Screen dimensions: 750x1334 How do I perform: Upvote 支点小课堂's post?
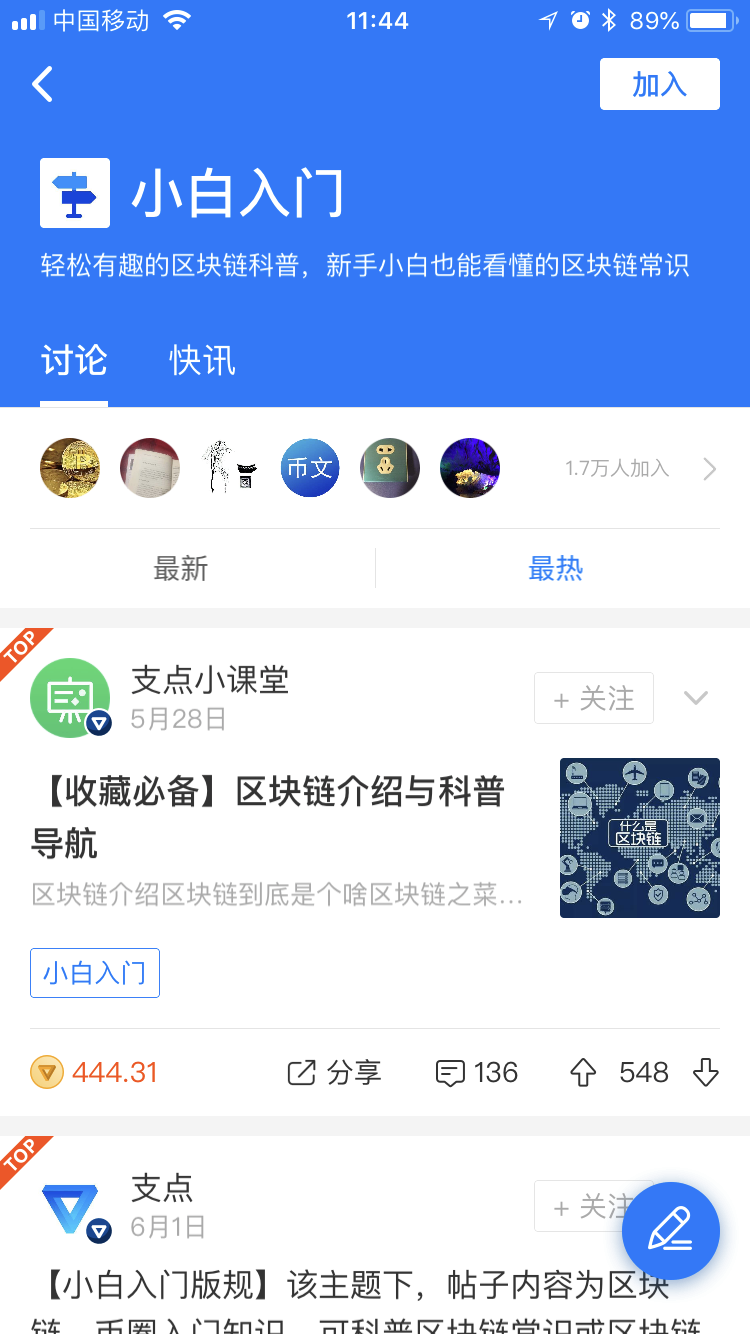[583, 1073]
